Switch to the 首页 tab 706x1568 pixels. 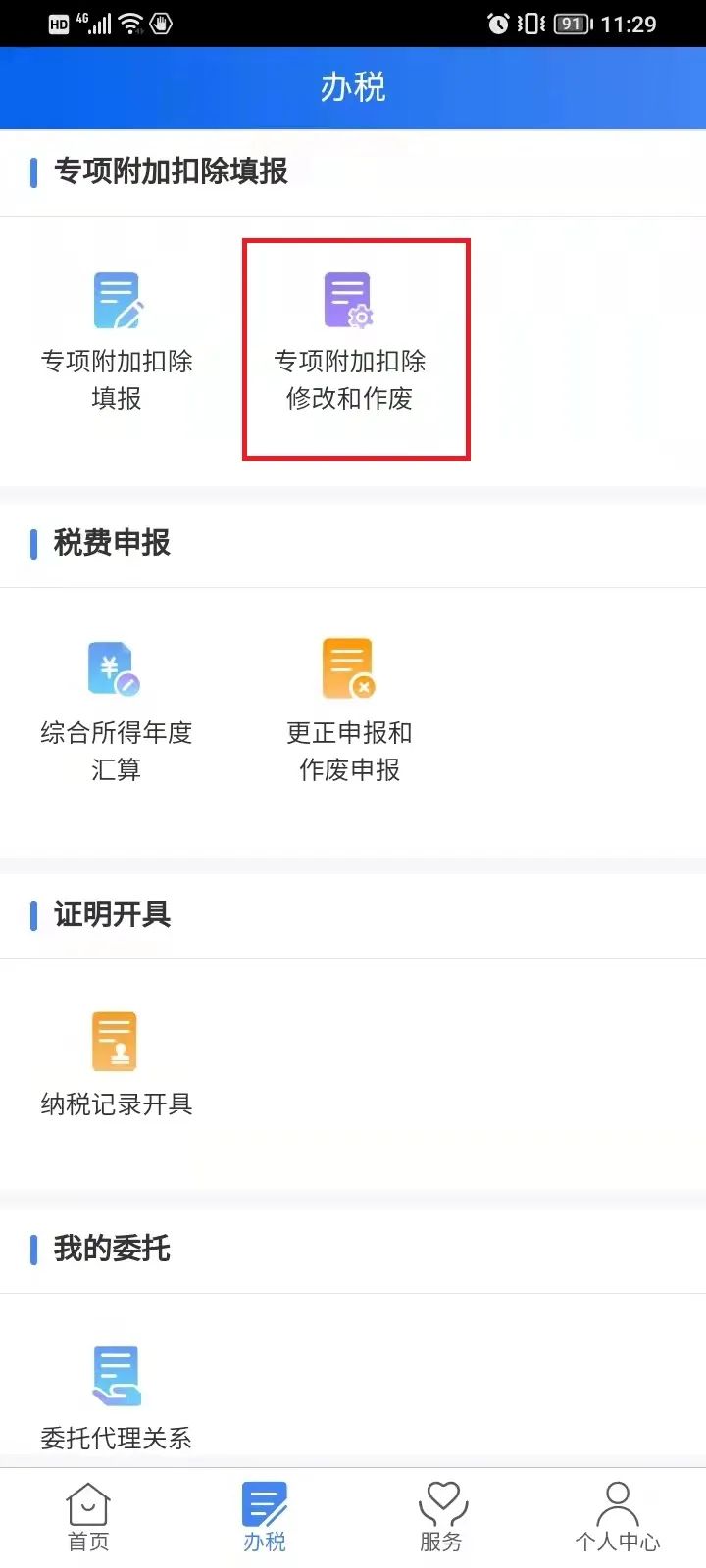point(88,1517)
